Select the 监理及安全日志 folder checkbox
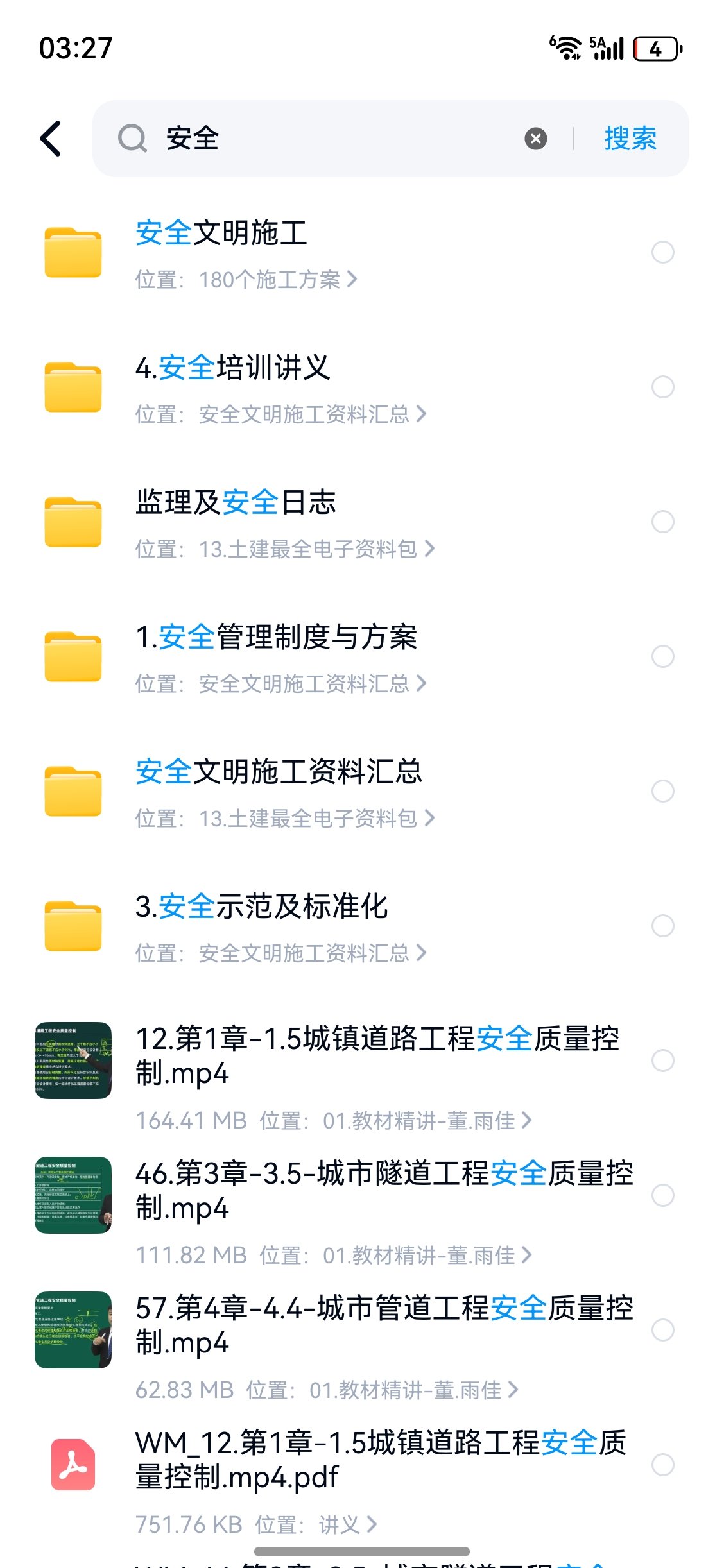Screen dimensions: 724x1568 pos(662,522)
